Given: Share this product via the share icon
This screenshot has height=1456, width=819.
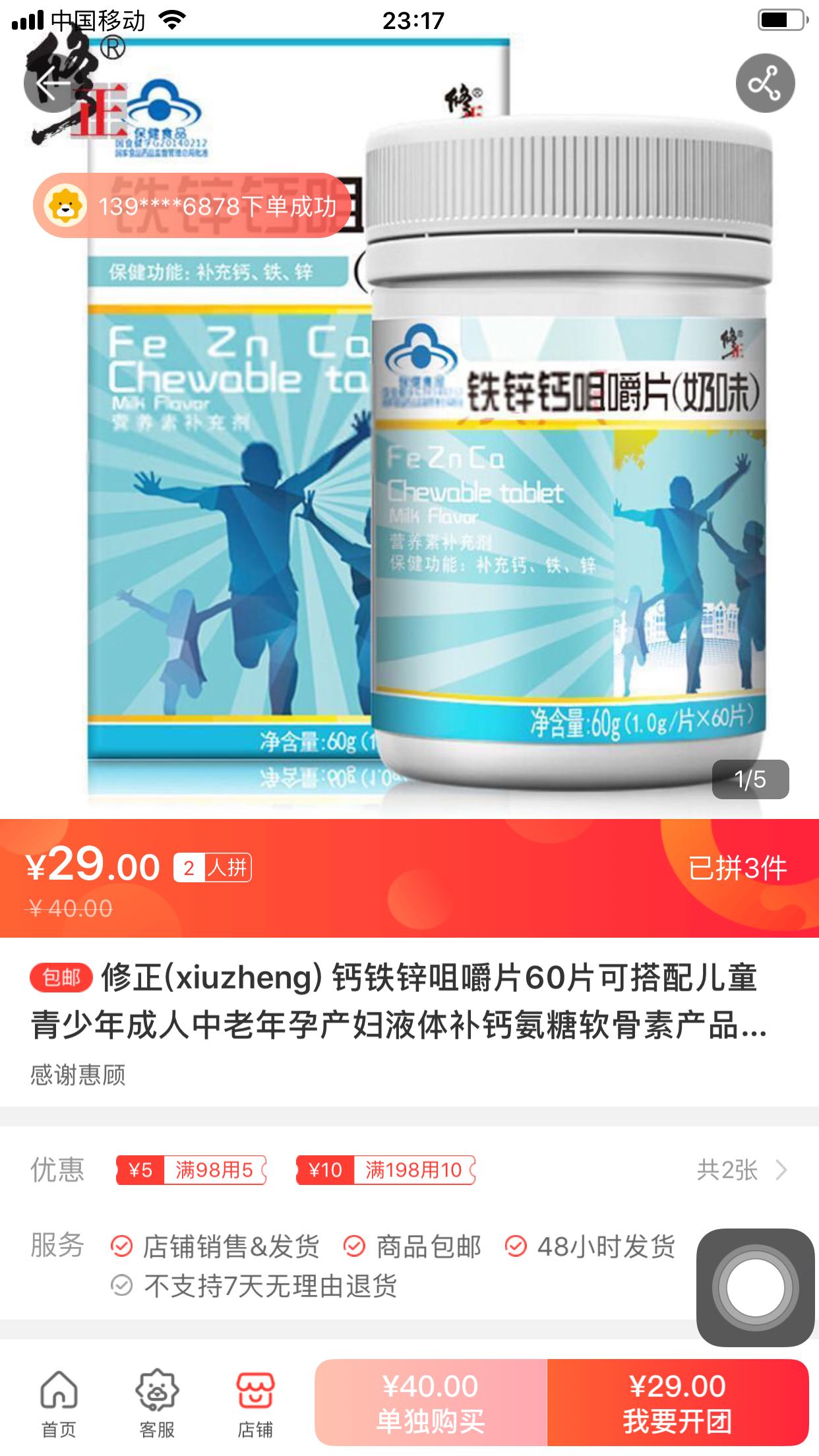Looking at the screenshot, I should click(x=765, y=83).
